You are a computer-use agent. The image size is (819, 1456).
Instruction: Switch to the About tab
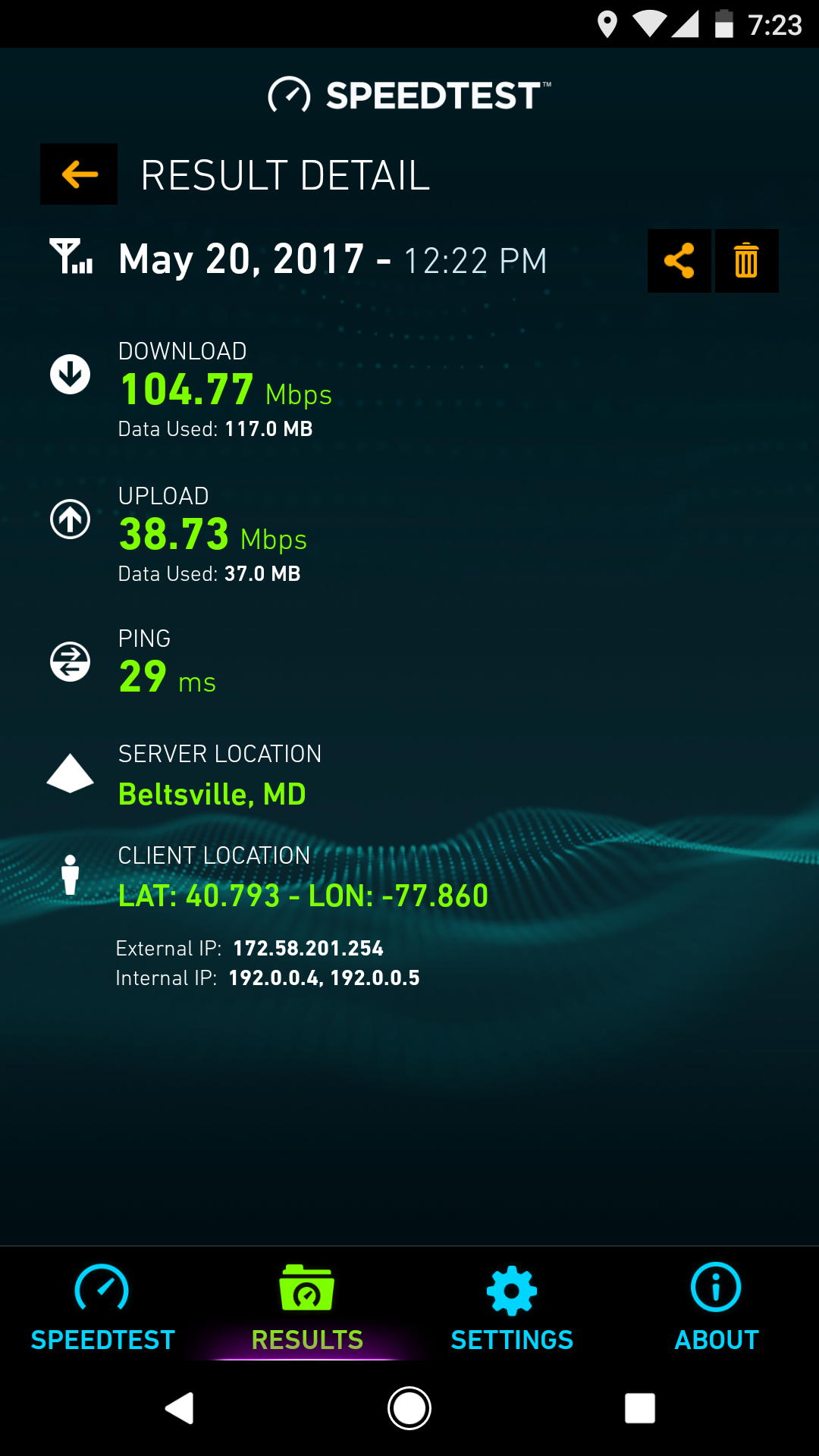[x=716, y=1307]
